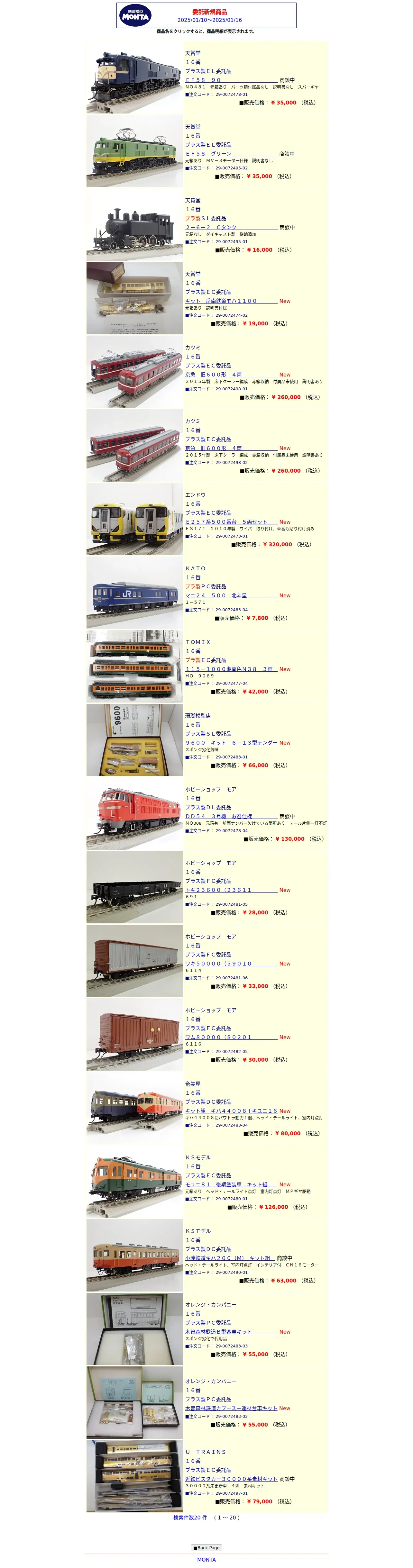The width and height of the screenshot is (413, 1568).
Task: Open the ワキ50000 product link
Action: [x=232, y=964]
